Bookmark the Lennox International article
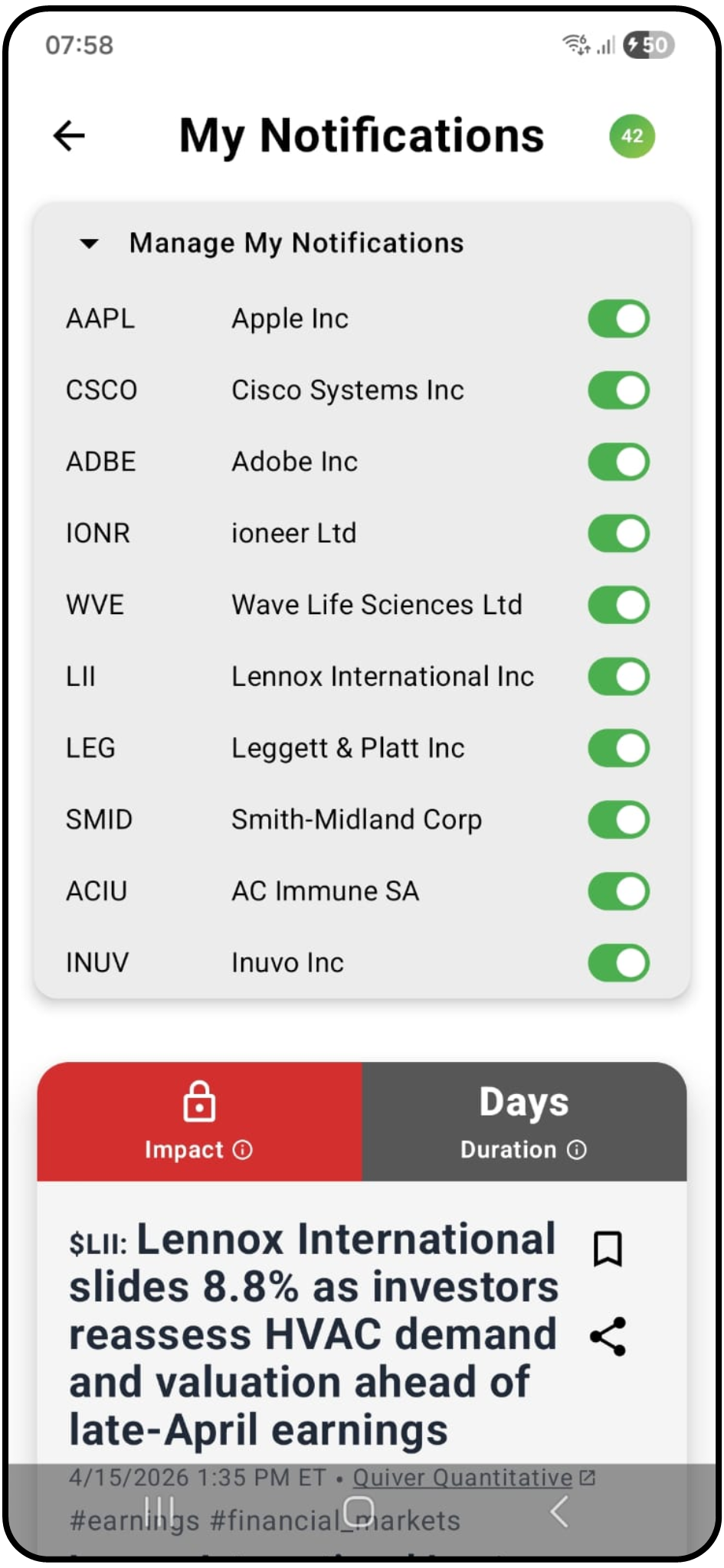724x1568 pixels. pos(609,1248)
